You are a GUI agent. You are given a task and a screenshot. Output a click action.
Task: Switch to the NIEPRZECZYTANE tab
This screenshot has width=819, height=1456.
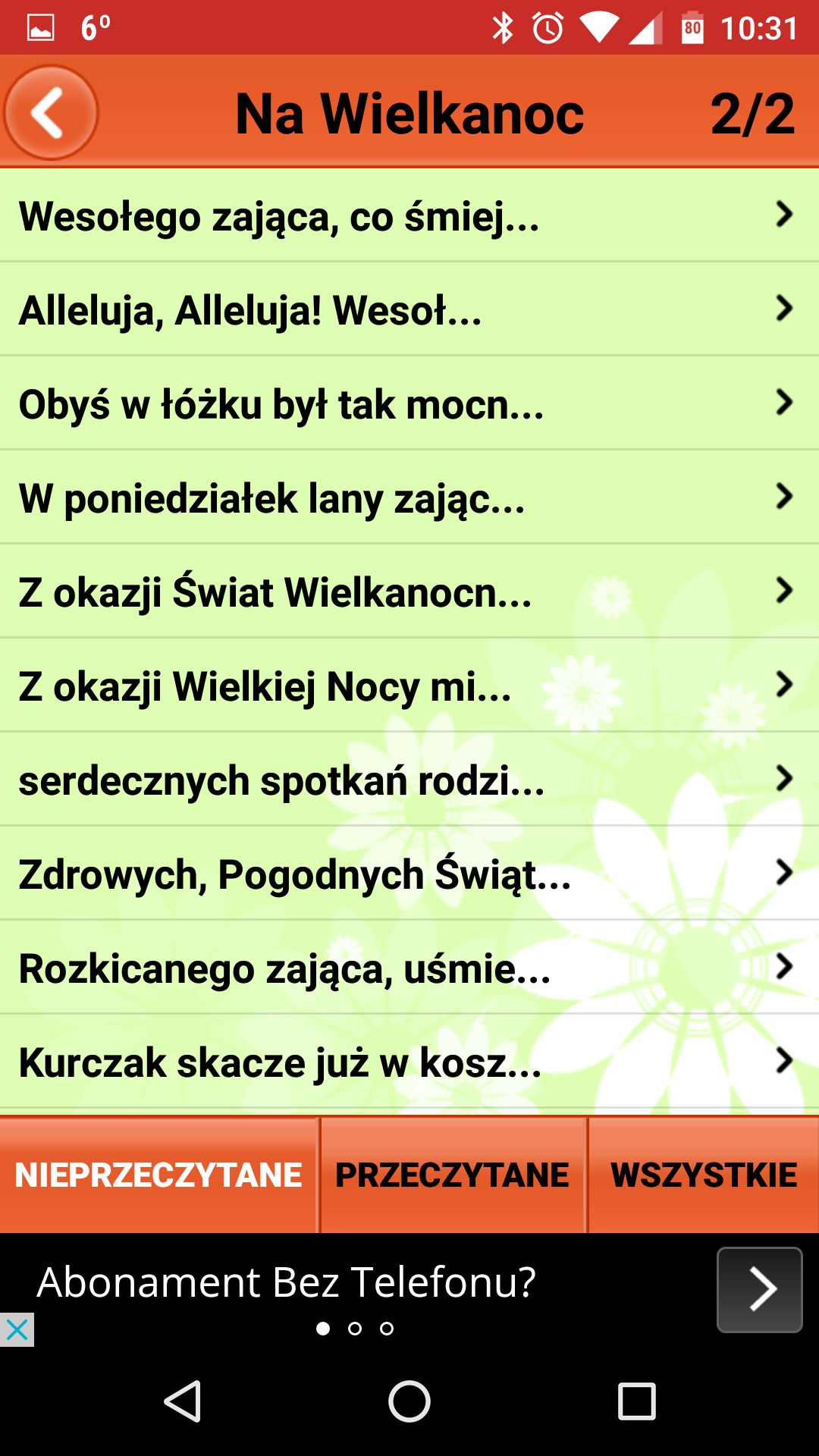click(x=158, y=1175)
